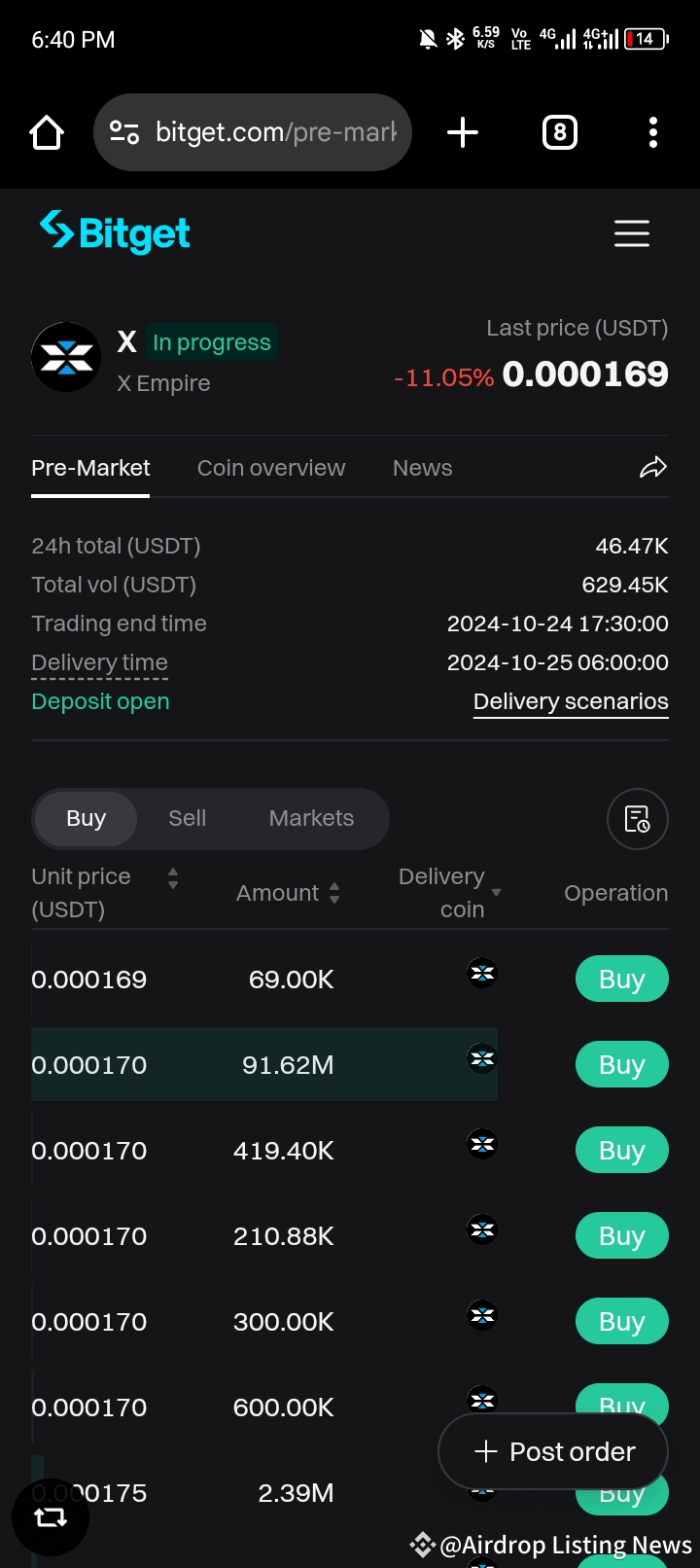Open the browser overflow menu
Viewport: 700px width, 1568px height.
coord(652,132)
